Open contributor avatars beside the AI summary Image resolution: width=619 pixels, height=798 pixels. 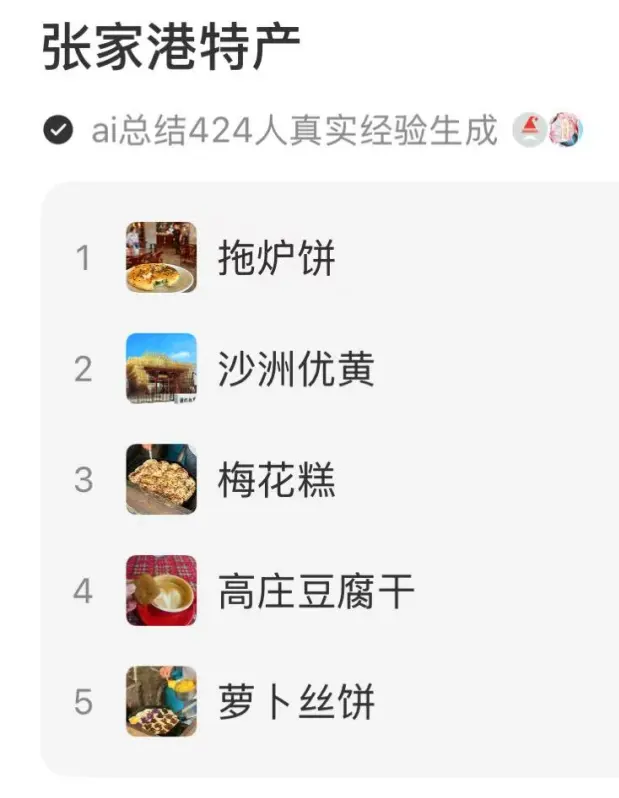(547, 130)
